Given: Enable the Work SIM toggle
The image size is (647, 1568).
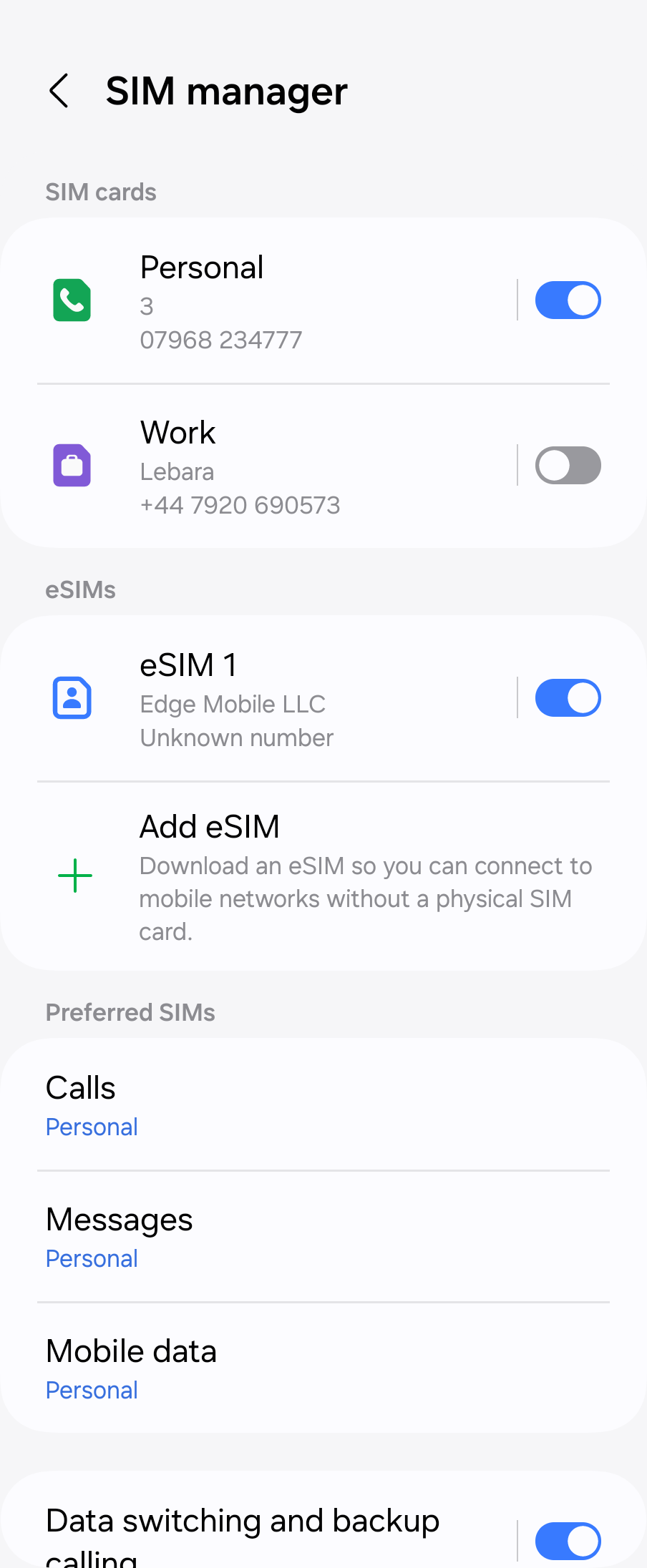Looking at the screenshot, I should pyautogui.click(x=568, y=465).
